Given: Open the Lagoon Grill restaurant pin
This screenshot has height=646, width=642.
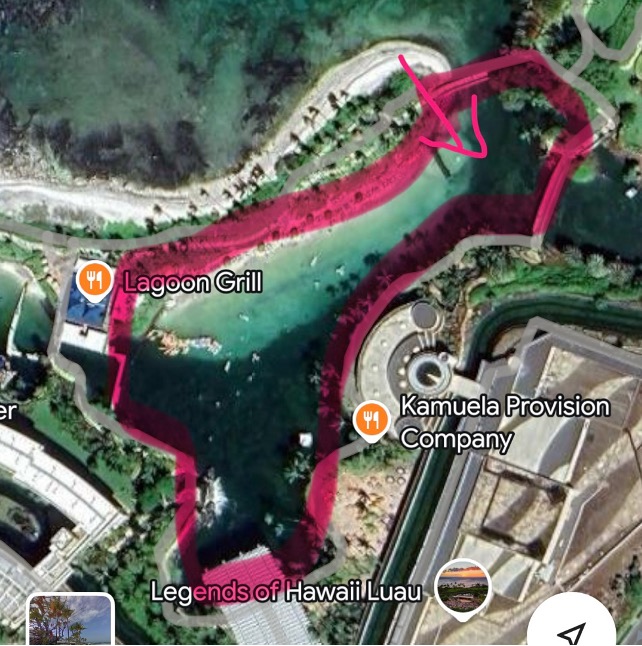Looking at the screenshot, I should pos(94,281).
